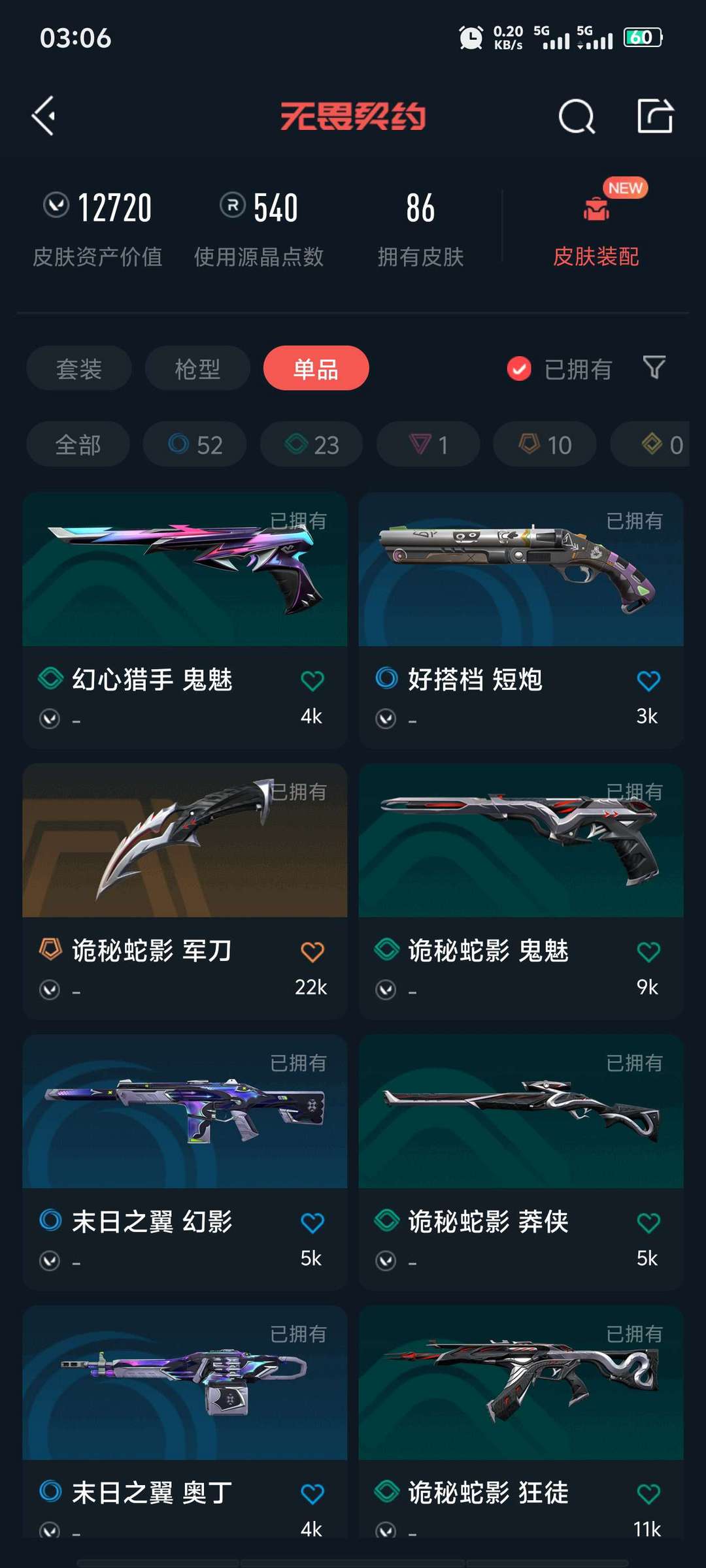Switch to the 枪型 tab
This screenshot has width=706, height=1568.
pyautogui.click(x=197, y=368)
